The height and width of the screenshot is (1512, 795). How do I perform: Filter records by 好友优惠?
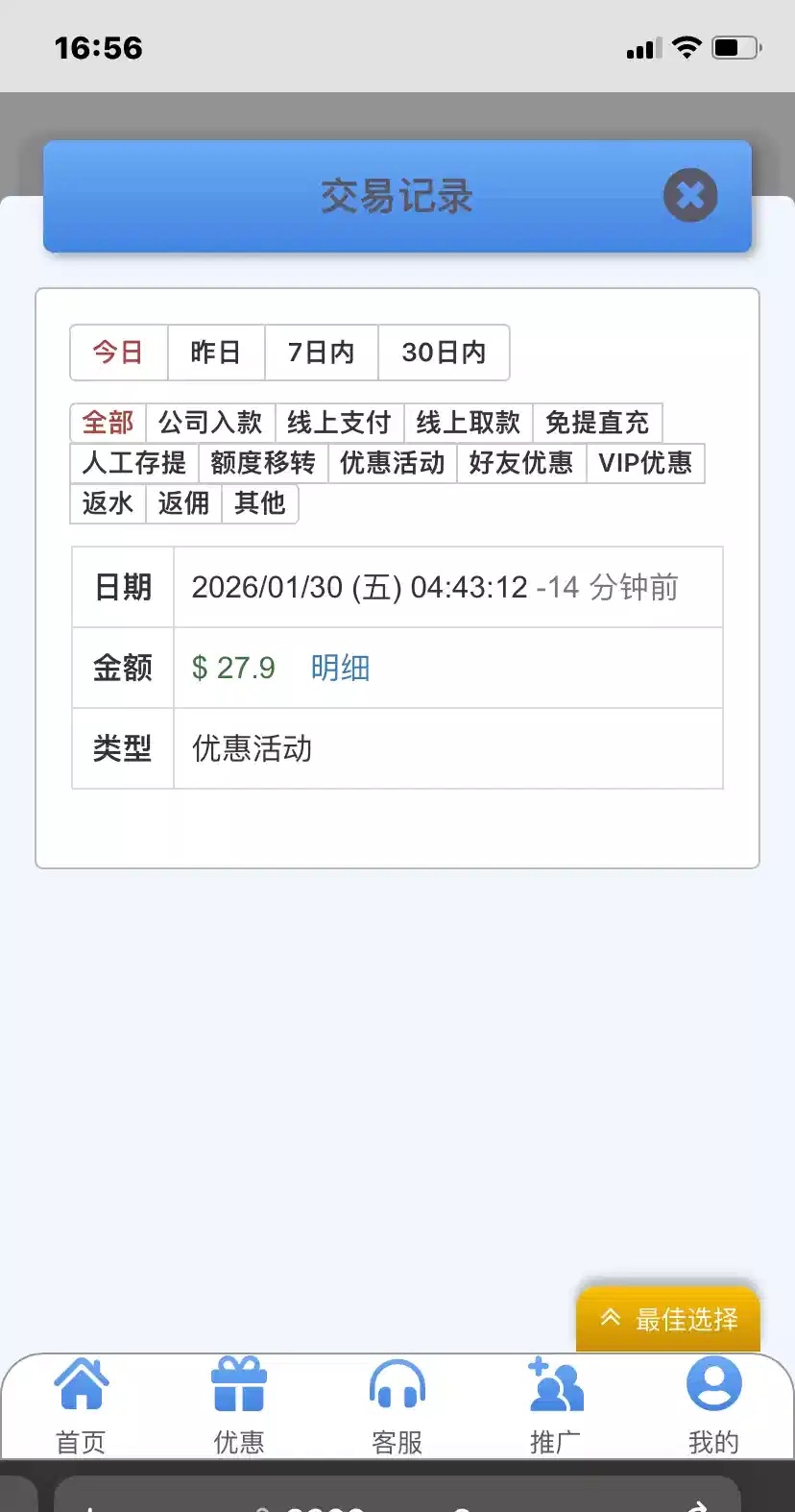(x=520, y=463)
